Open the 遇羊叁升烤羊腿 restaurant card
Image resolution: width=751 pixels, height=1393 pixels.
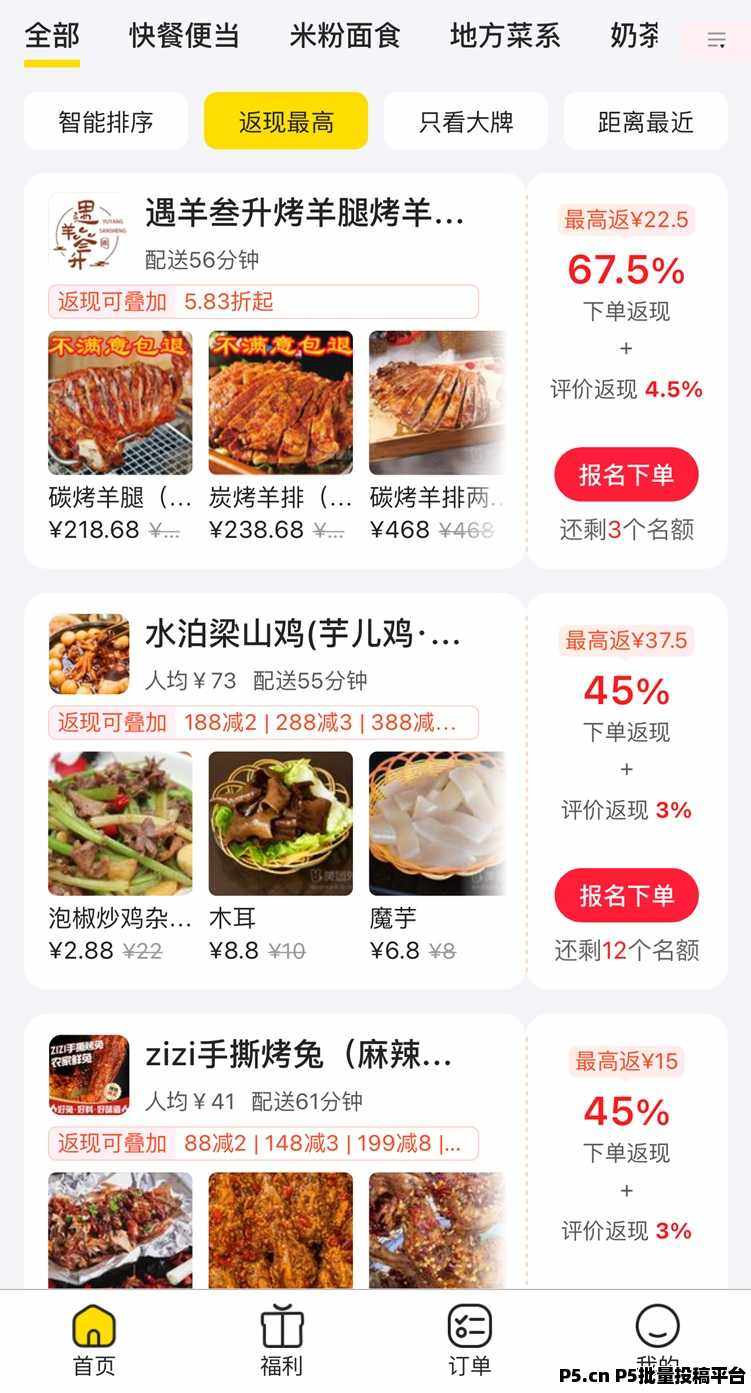click(x=304, y=214)
